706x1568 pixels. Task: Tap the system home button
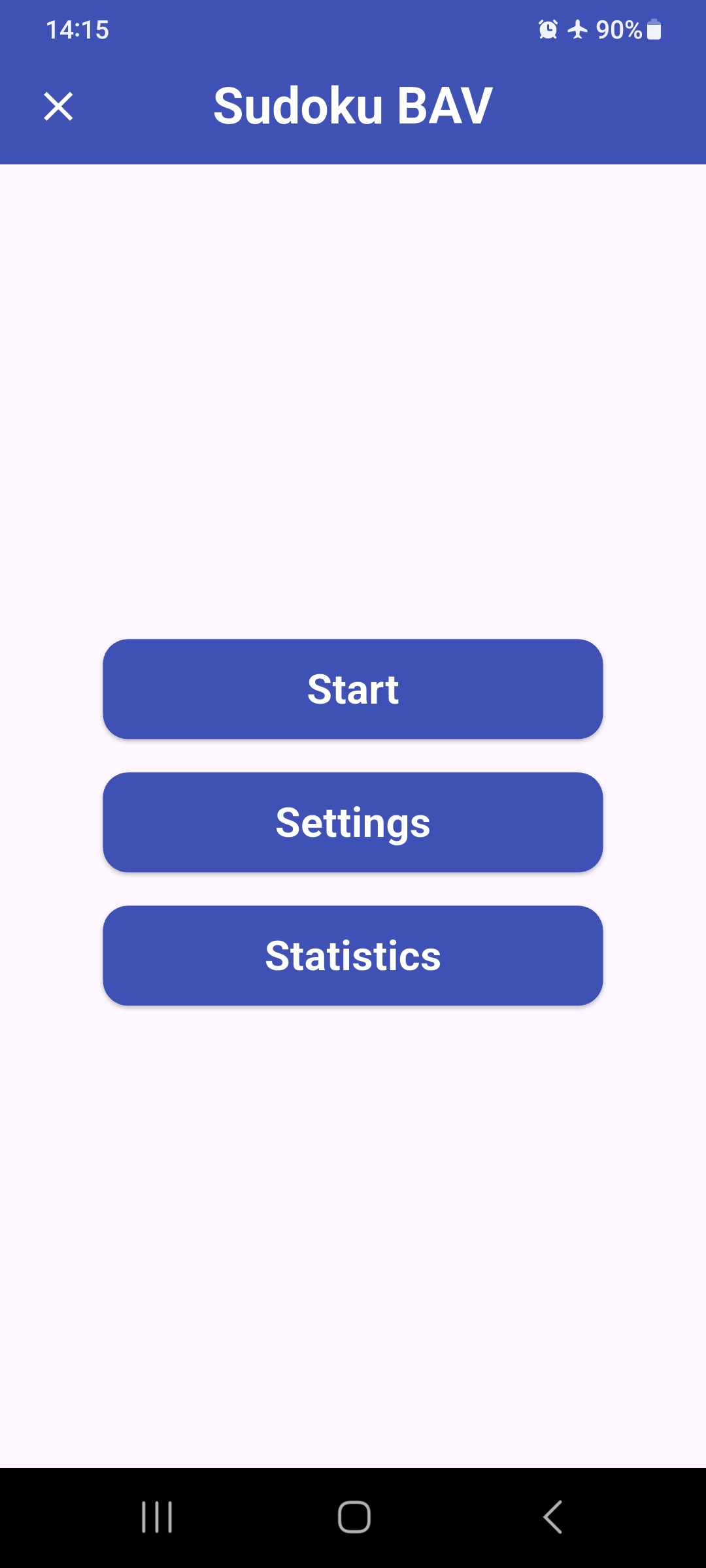click(354, 1516)
